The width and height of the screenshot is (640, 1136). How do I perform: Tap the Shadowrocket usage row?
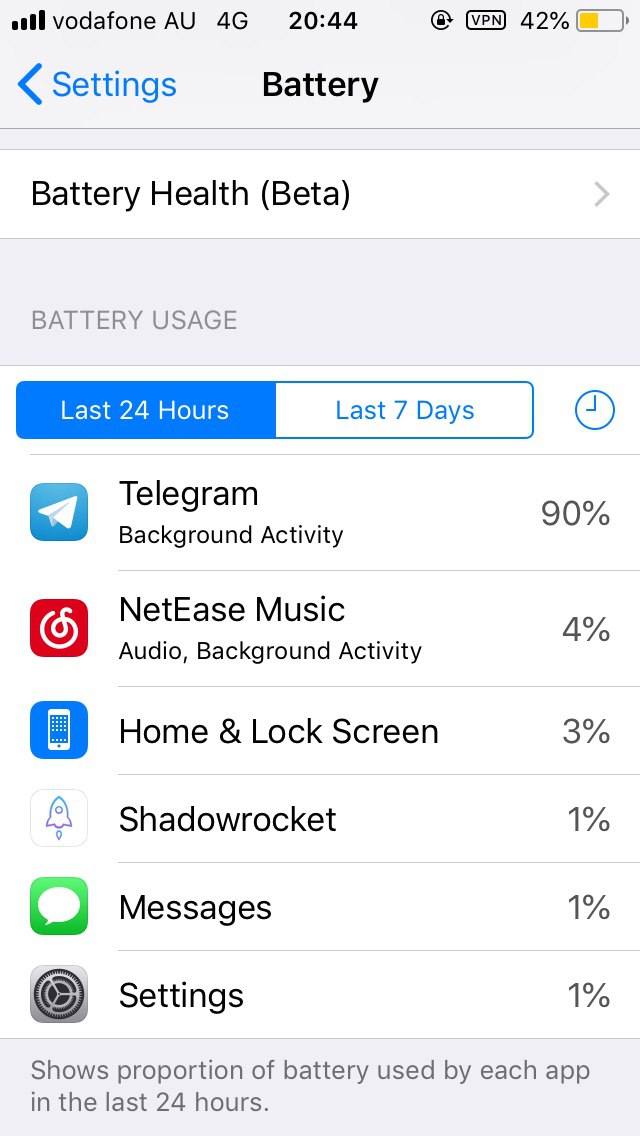coord(320,819)
